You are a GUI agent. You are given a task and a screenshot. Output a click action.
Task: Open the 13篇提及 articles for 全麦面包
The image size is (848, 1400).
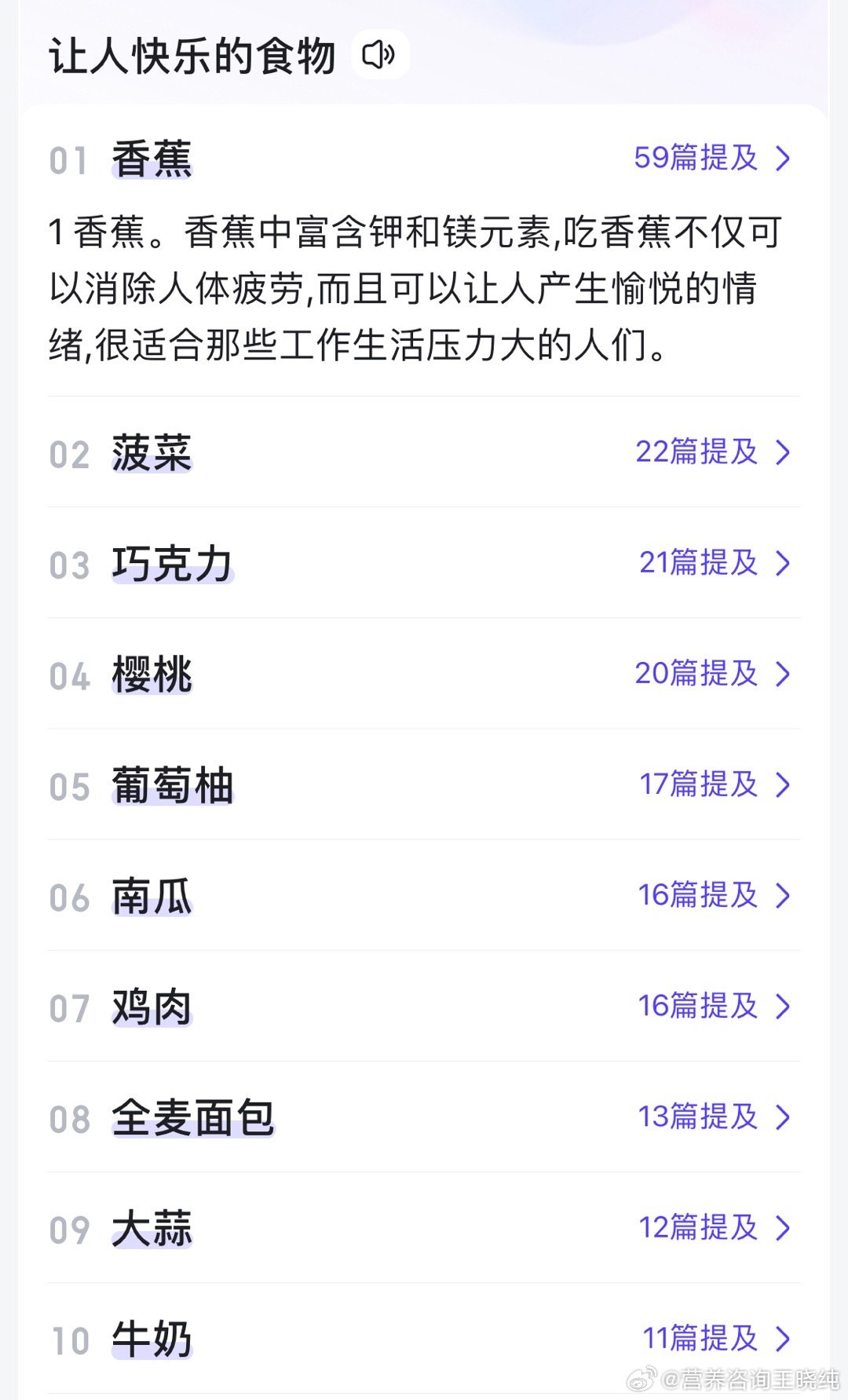click(697, 1118)
